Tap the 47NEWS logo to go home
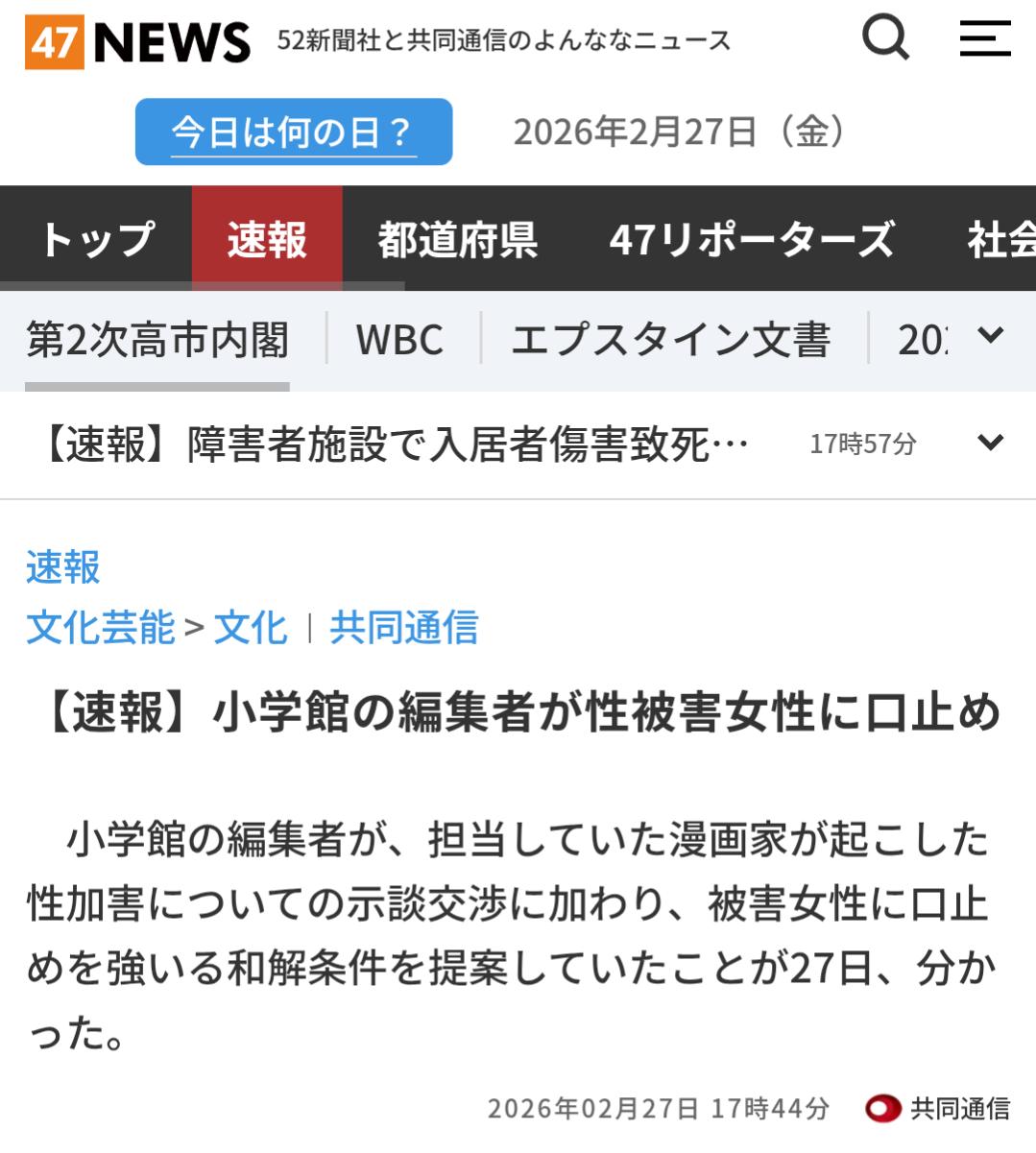This screenshot has height=1153, width=1036. [x=138, y=42]
